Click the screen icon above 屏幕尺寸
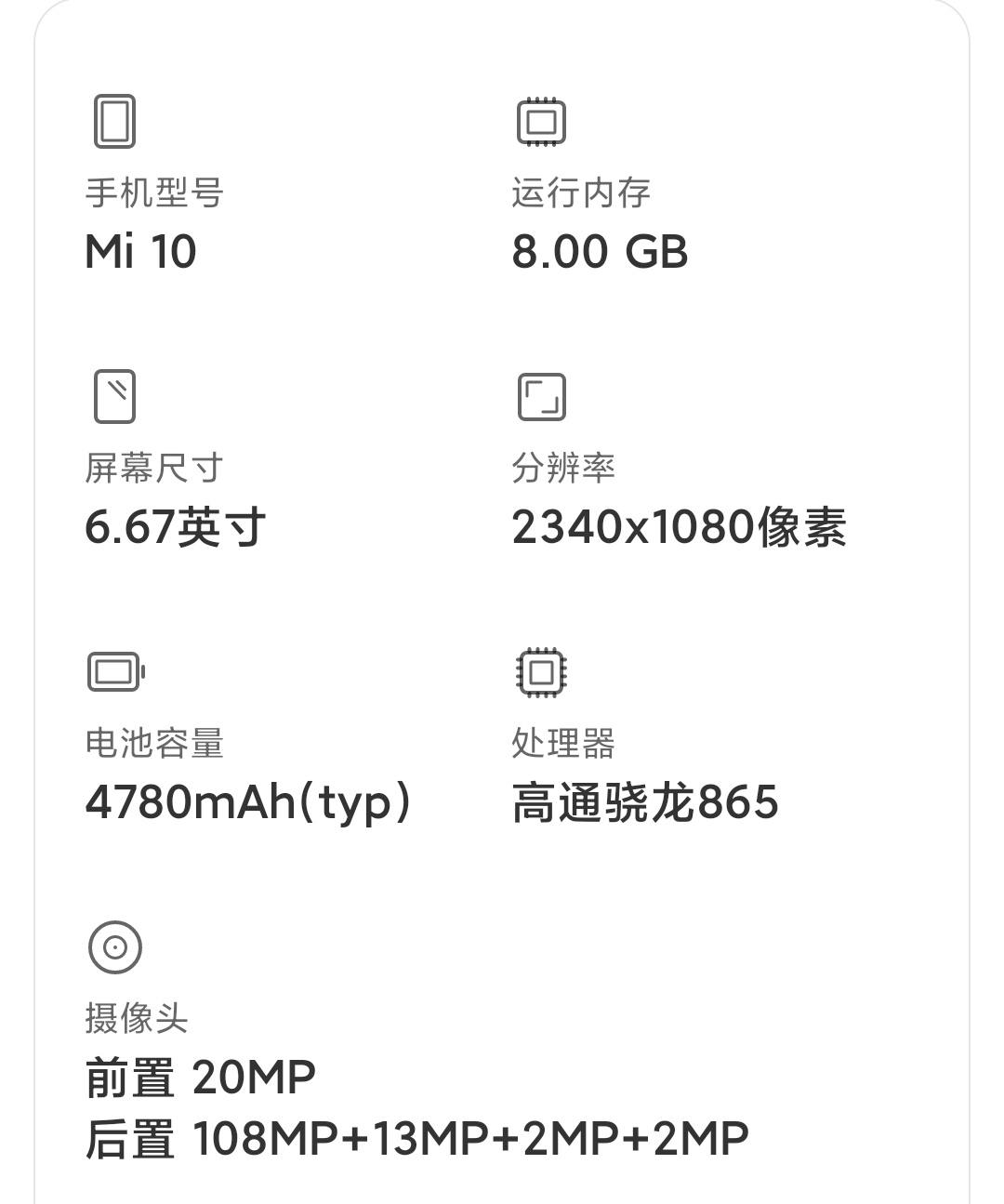The image size is (1004, 1204). point(113,395)
